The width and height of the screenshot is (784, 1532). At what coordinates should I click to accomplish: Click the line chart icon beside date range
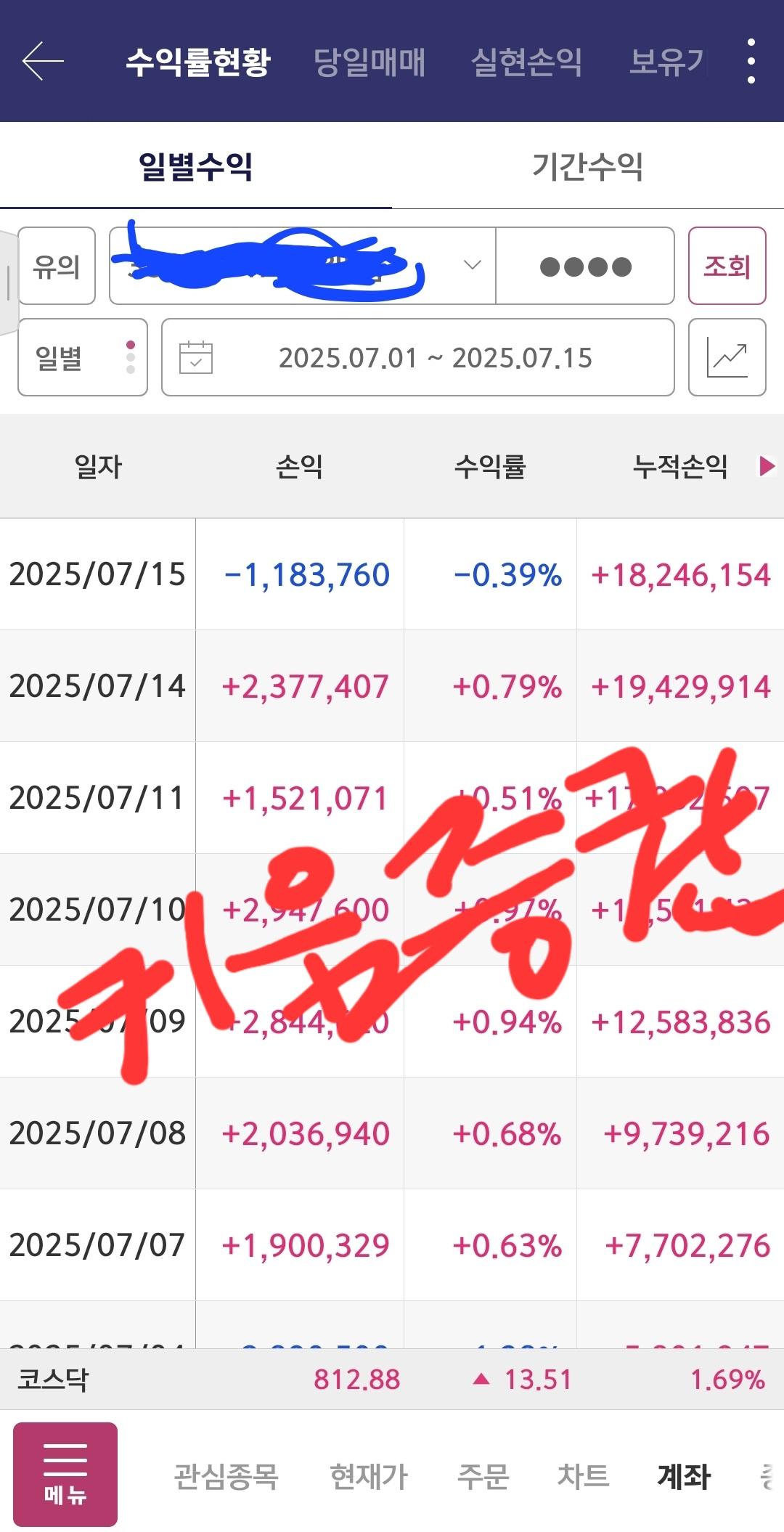(x=727, y=357)
